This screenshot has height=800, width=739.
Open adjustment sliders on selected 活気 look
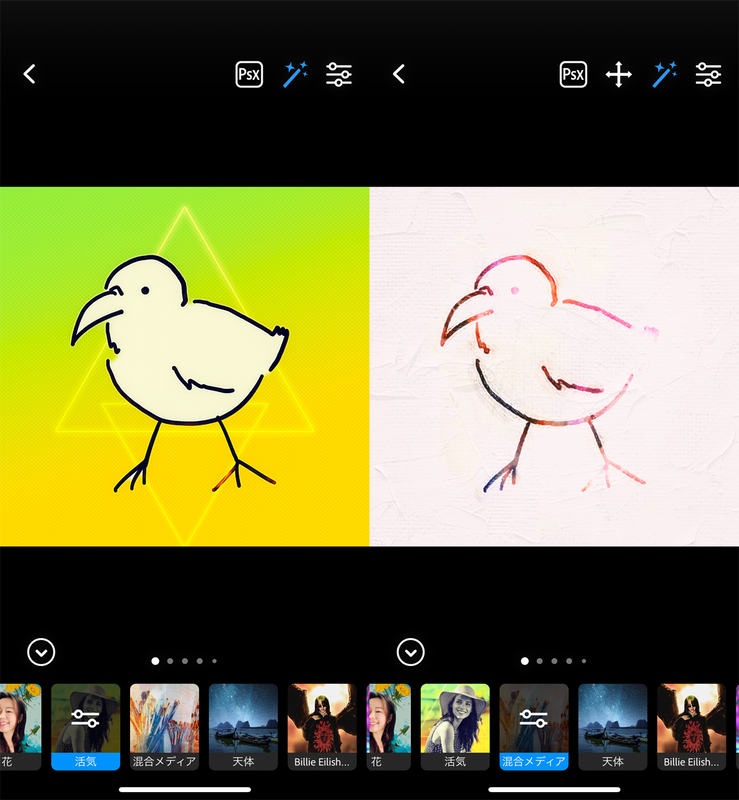(x=85, y=718)
